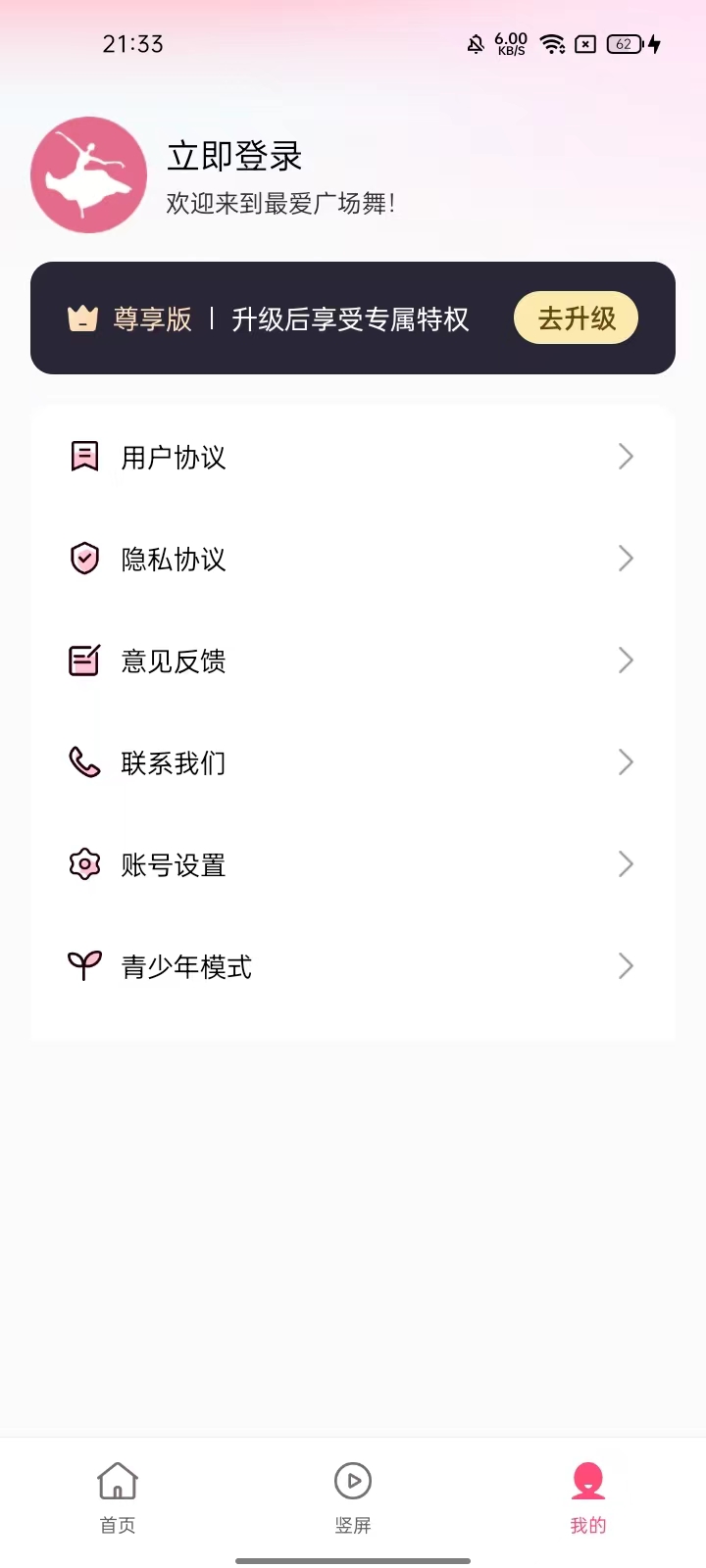Tap the 去升级 upgrade button
The height and width of the screenshot is (1568, 706).
coord(577,318)
